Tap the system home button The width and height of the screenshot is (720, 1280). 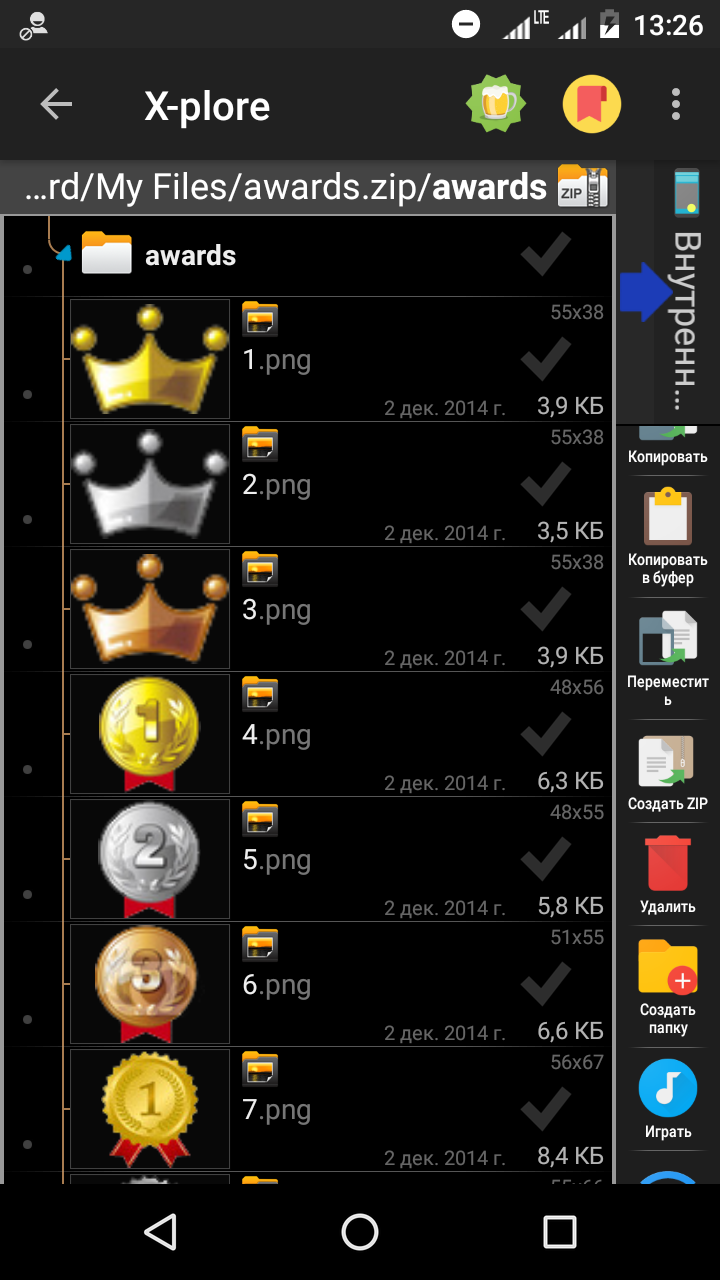pos(360,1231)
